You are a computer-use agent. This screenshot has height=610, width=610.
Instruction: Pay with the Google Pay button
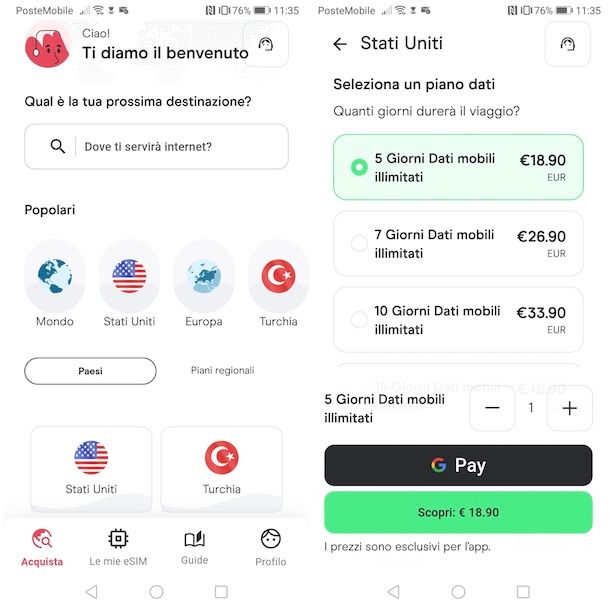tap(458, 465)
